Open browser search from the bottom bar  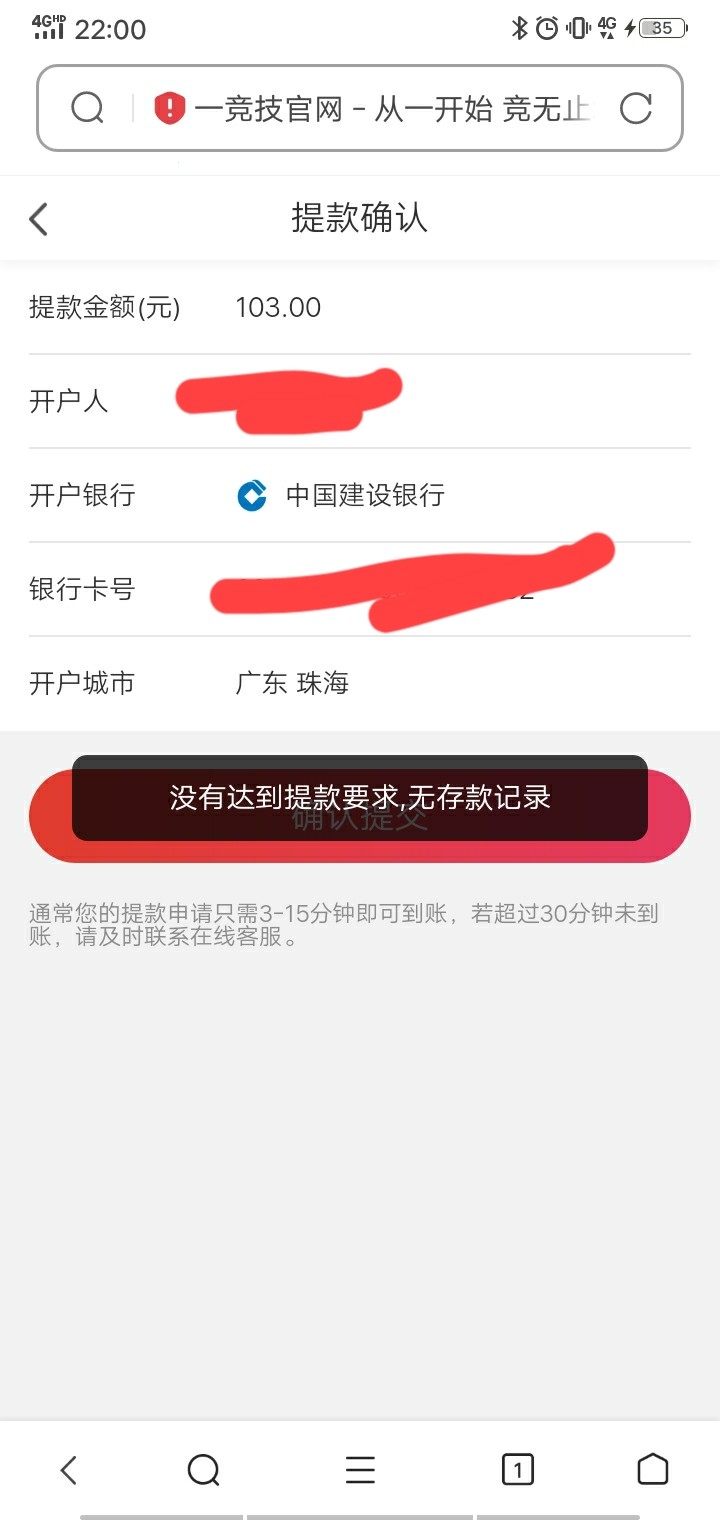click(203, 1469)
